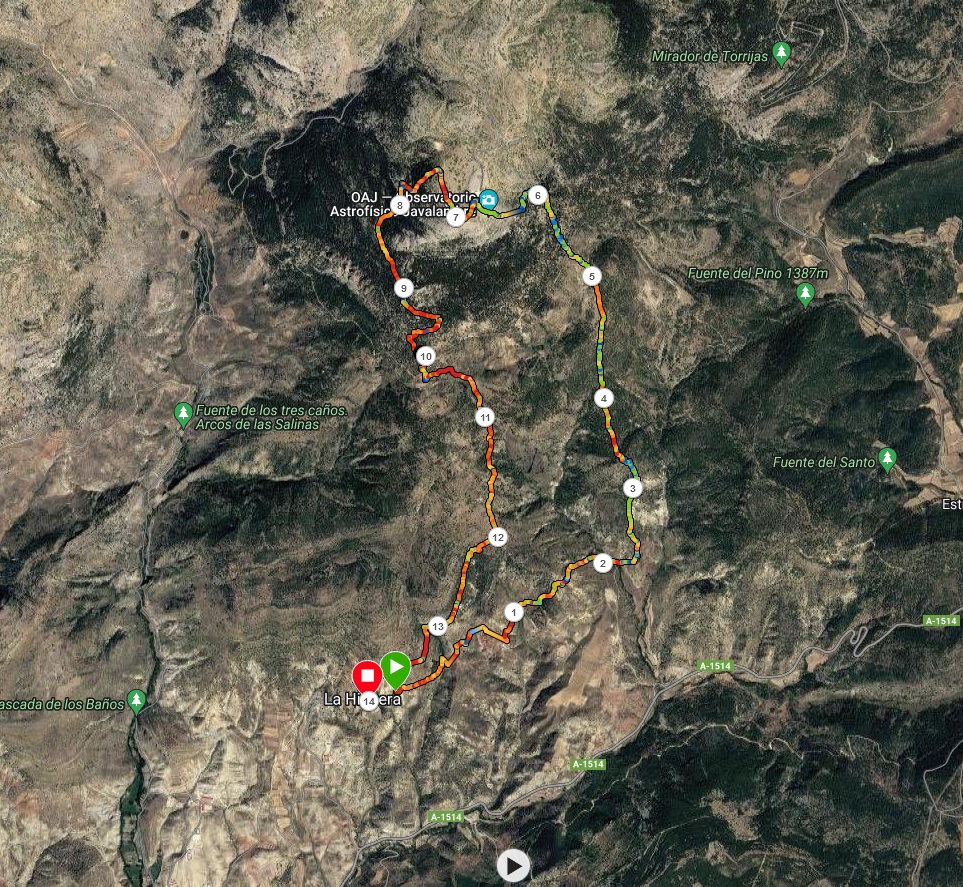The width and height of the screenshot is (963, 887).
Task: Open Fuente de los tres caños marker
Action: point(183,413)
